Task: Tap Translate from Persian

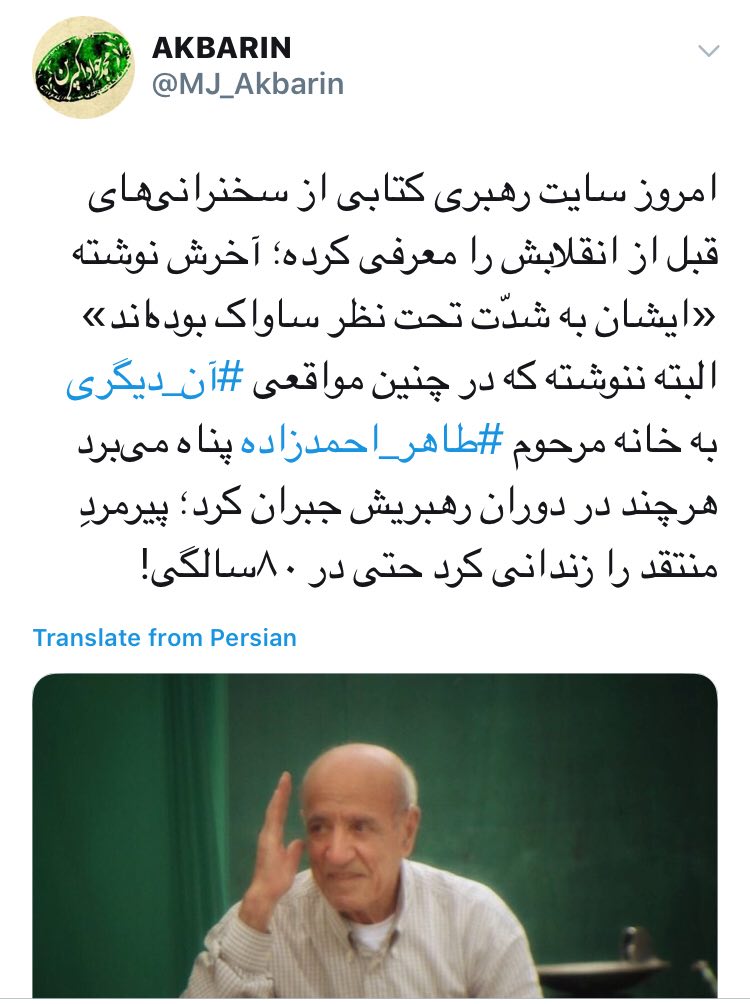Action: pos(164,637)
